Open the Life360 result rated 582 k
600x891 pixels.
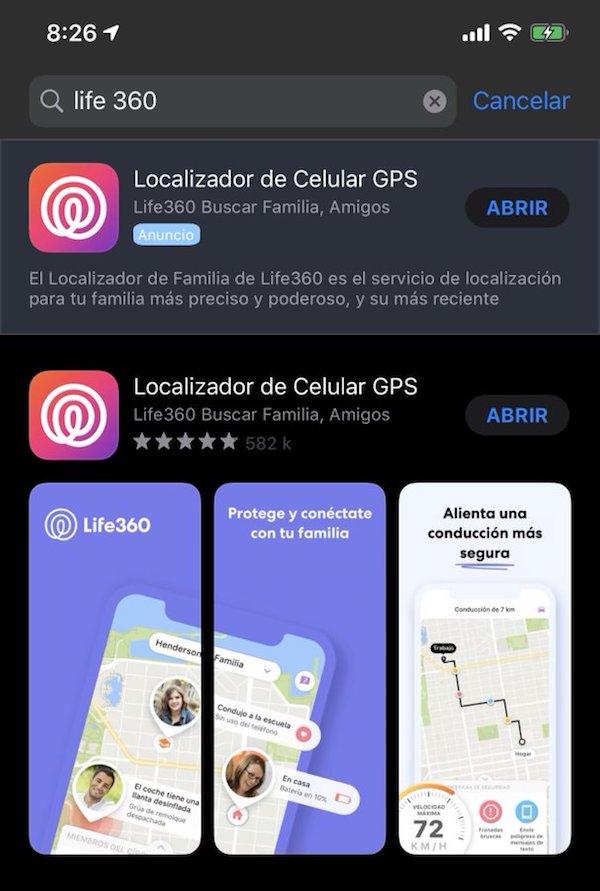[x=275, y=387]
